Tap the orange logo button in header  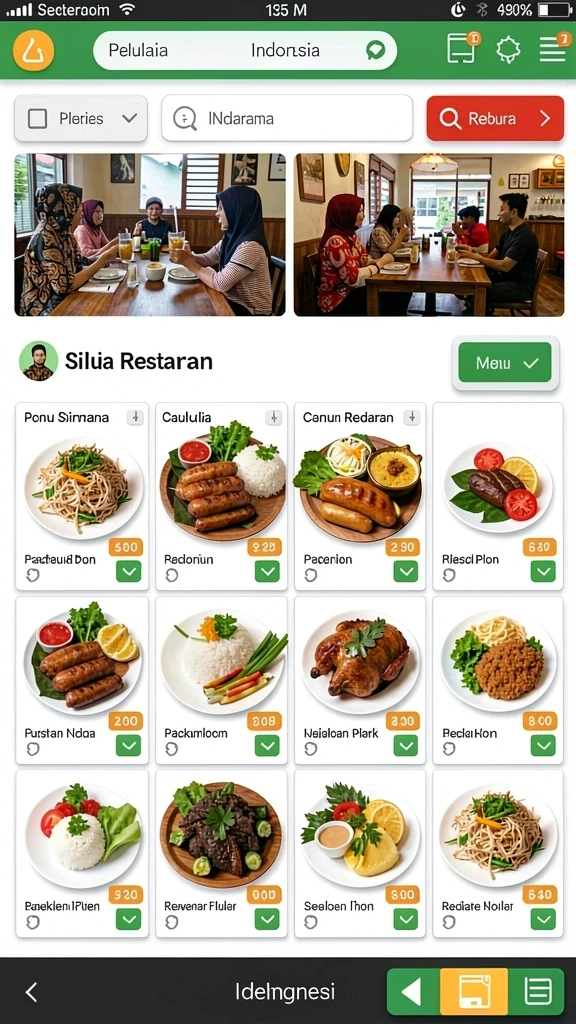tap(33, 50)
